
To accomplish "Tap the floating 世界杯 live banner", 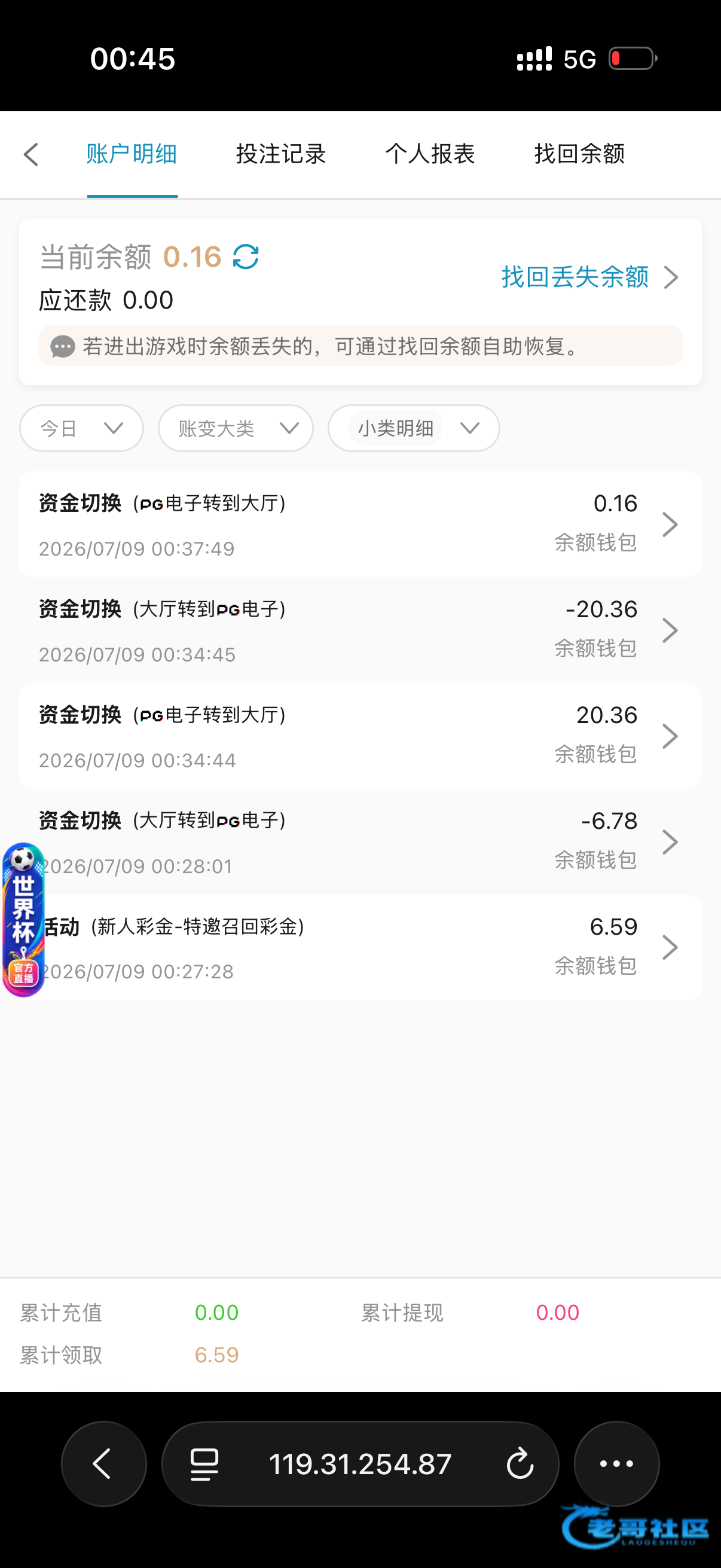I will click(x=23, y=920).
